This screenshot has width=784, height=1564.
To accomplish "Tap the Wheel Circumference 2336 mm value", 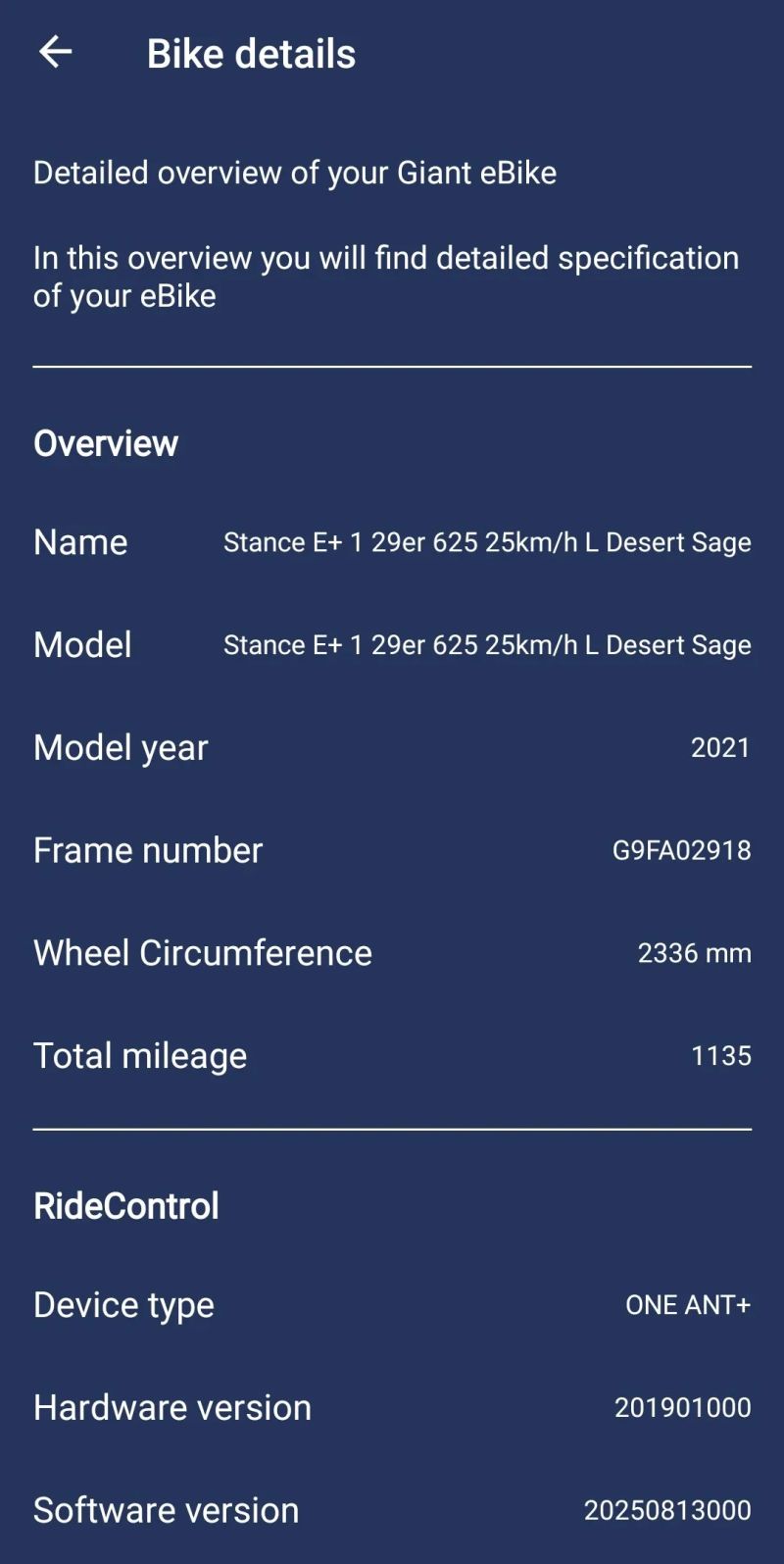I will coord(694,953).
